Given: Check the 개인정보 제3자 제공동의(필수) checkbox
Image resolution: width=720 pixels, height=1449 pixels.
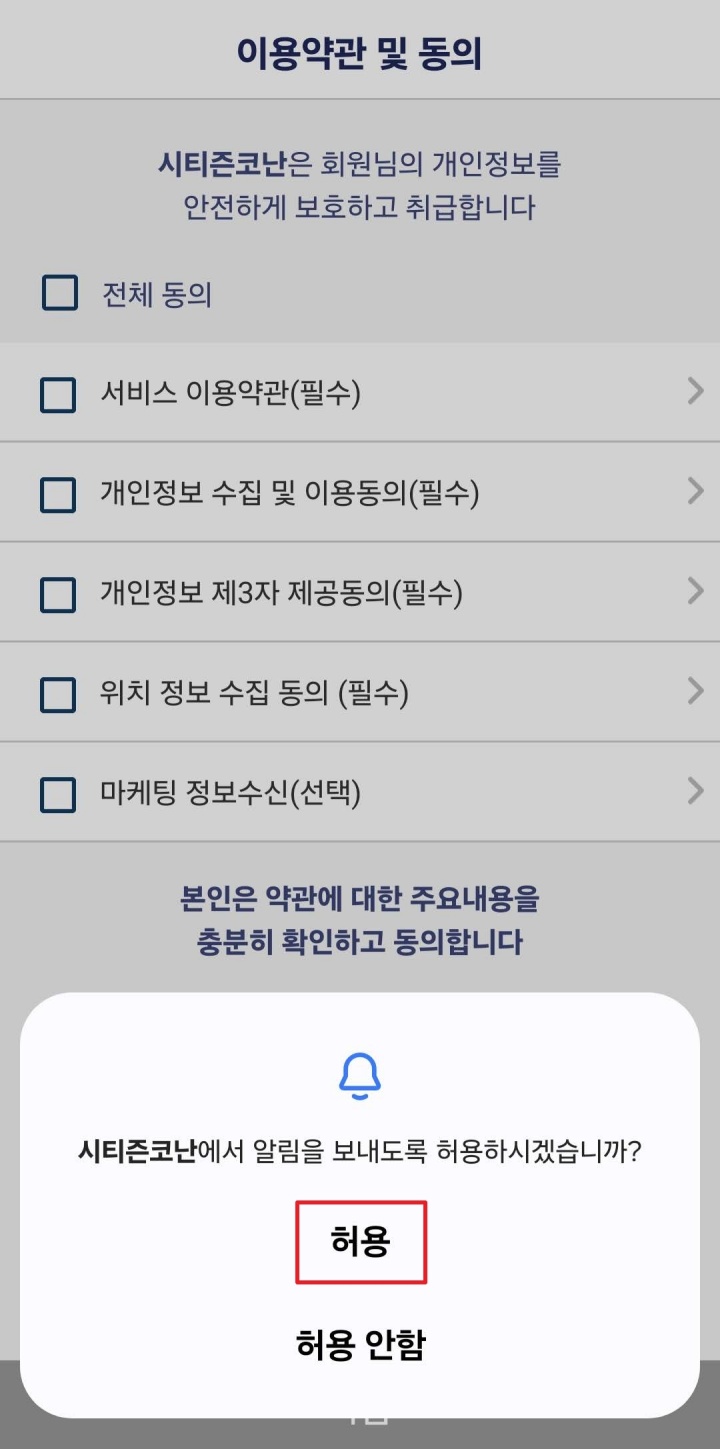Looking at the screenshot, I should 57,592.
